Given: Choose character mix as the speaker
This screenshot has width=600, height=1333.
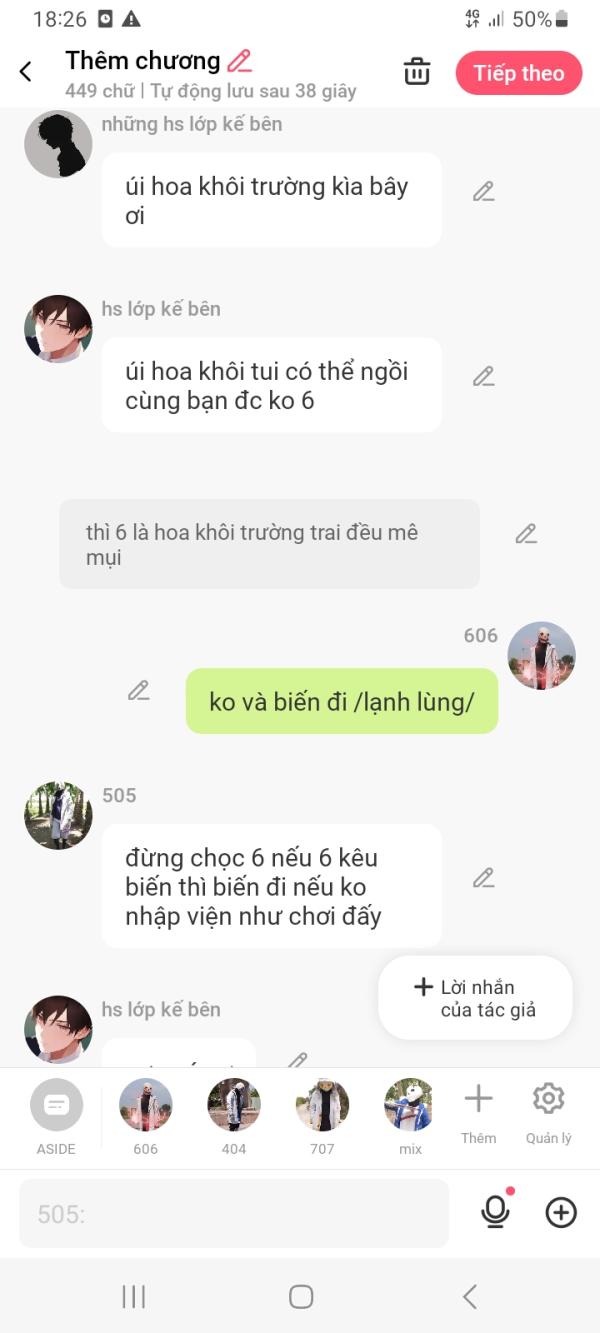Looking at the screenshot, I should (410, 1115).
